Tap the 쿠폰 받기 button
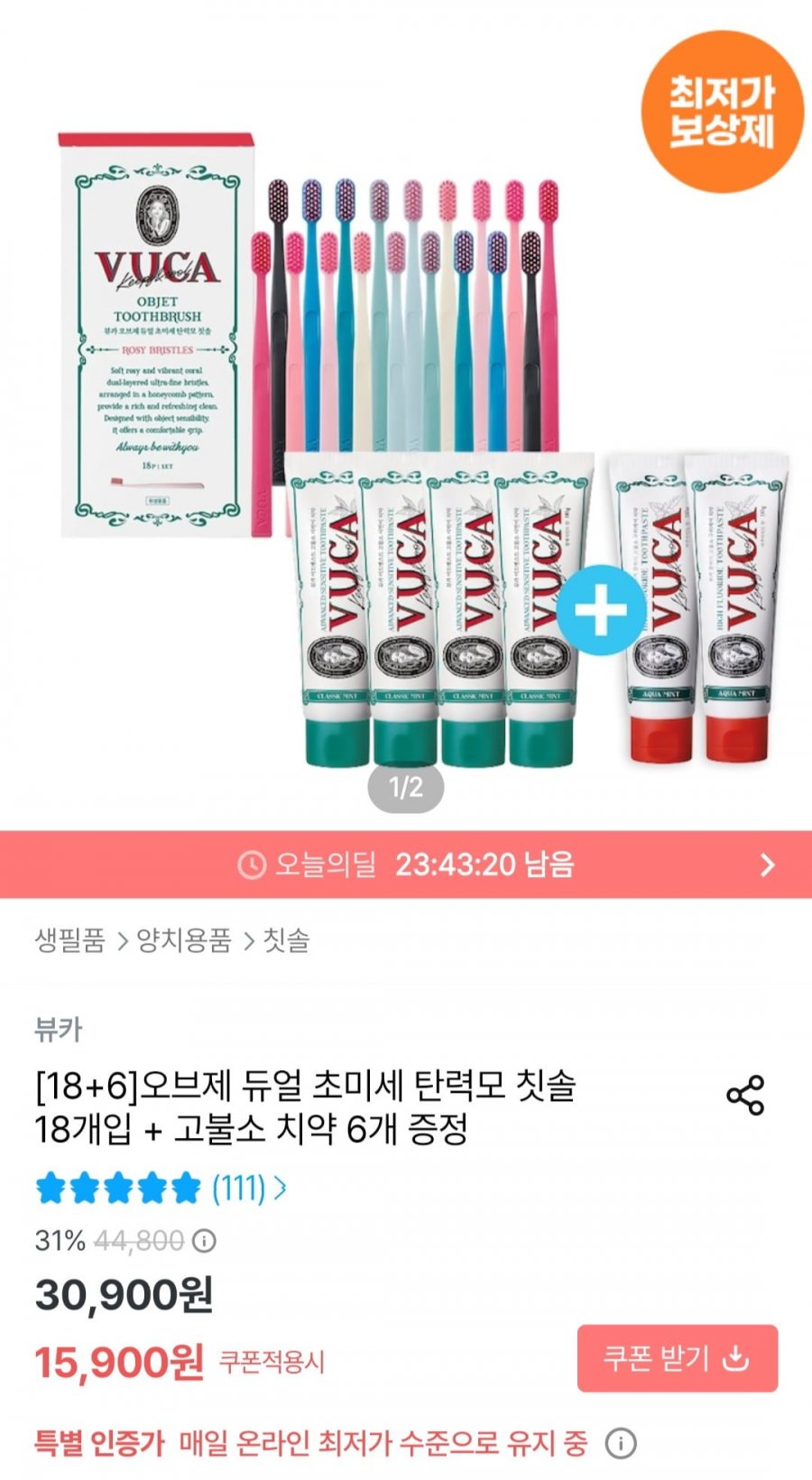Image resolution: width=812 pixels, height=1480 pixels. (678, 1358)
